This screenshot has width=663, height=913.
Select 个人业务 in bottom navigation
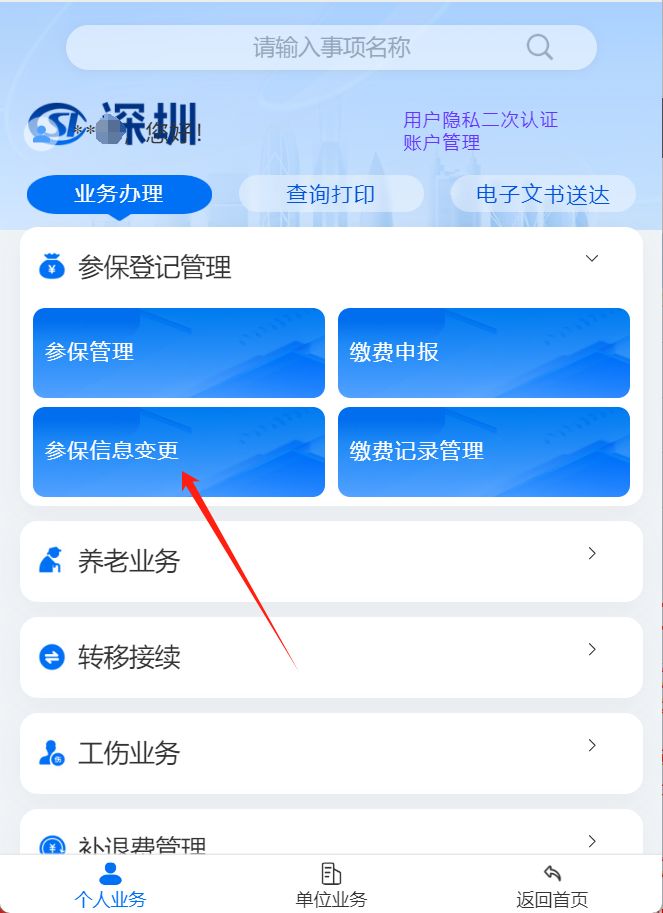click(110, 885)
